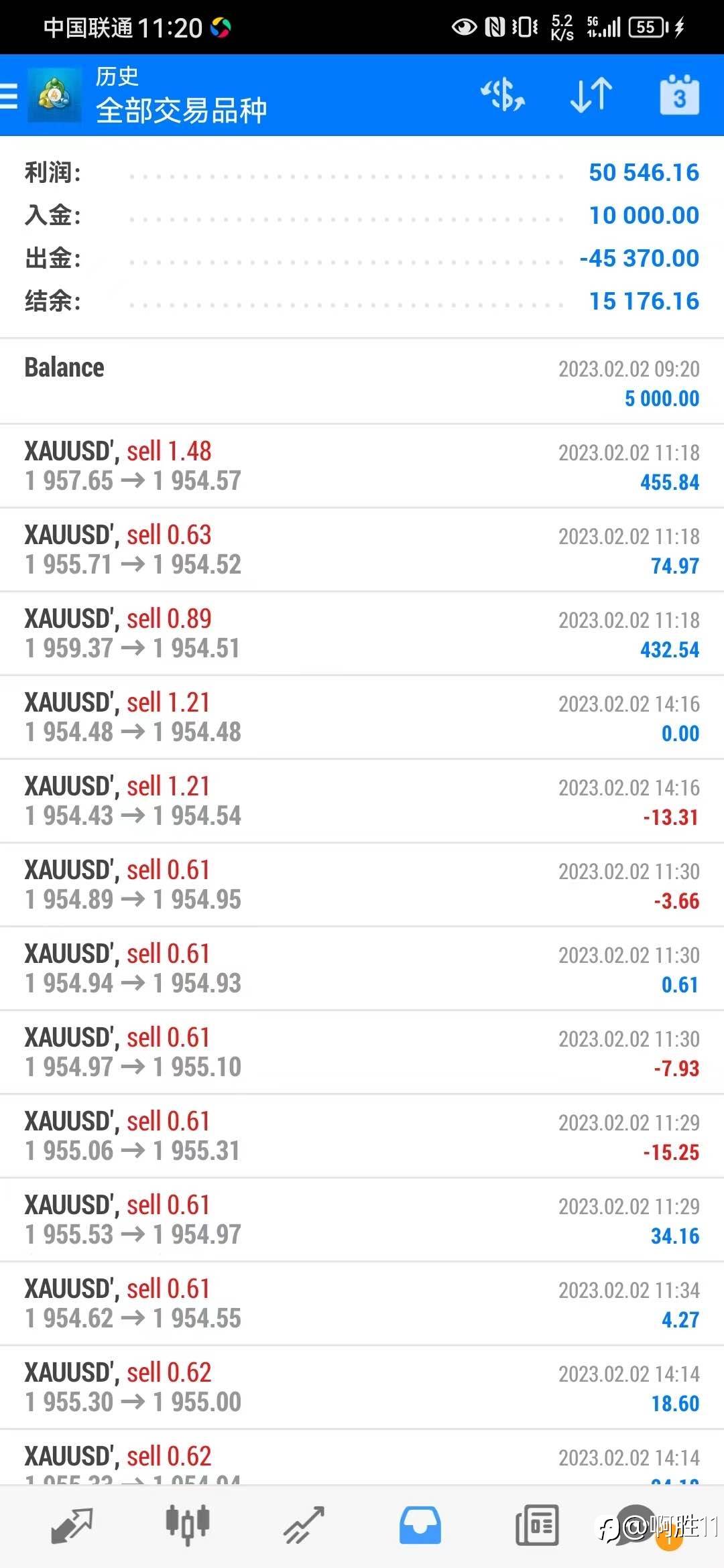Open the trade with 34.16 profit
The image size is (724, 1568).
pos(362,1220)
